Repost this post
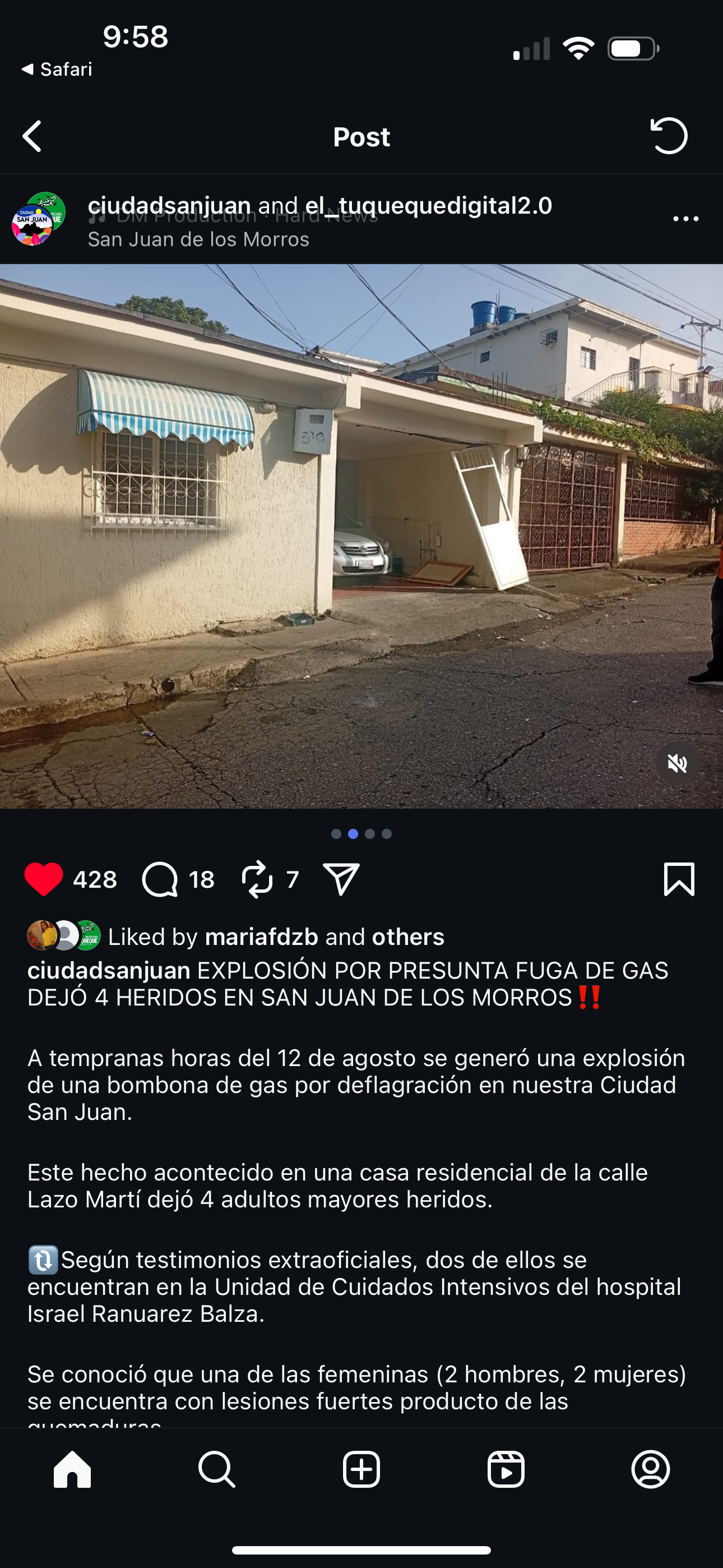This screenshot has width=723, height=1568. [x=257, y=879]
